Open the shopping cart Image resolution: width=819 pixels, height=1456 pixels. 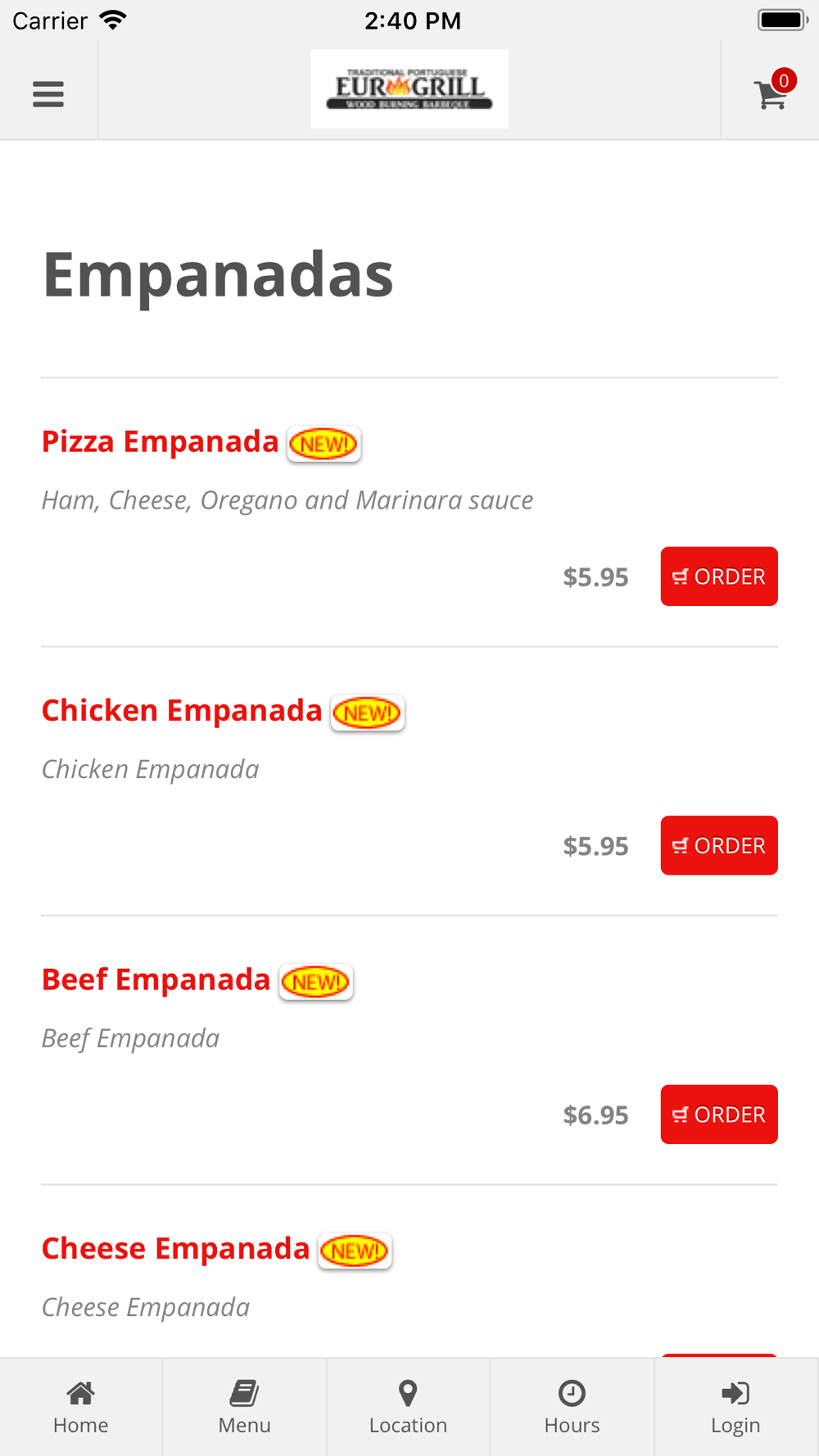click(771, 92)
